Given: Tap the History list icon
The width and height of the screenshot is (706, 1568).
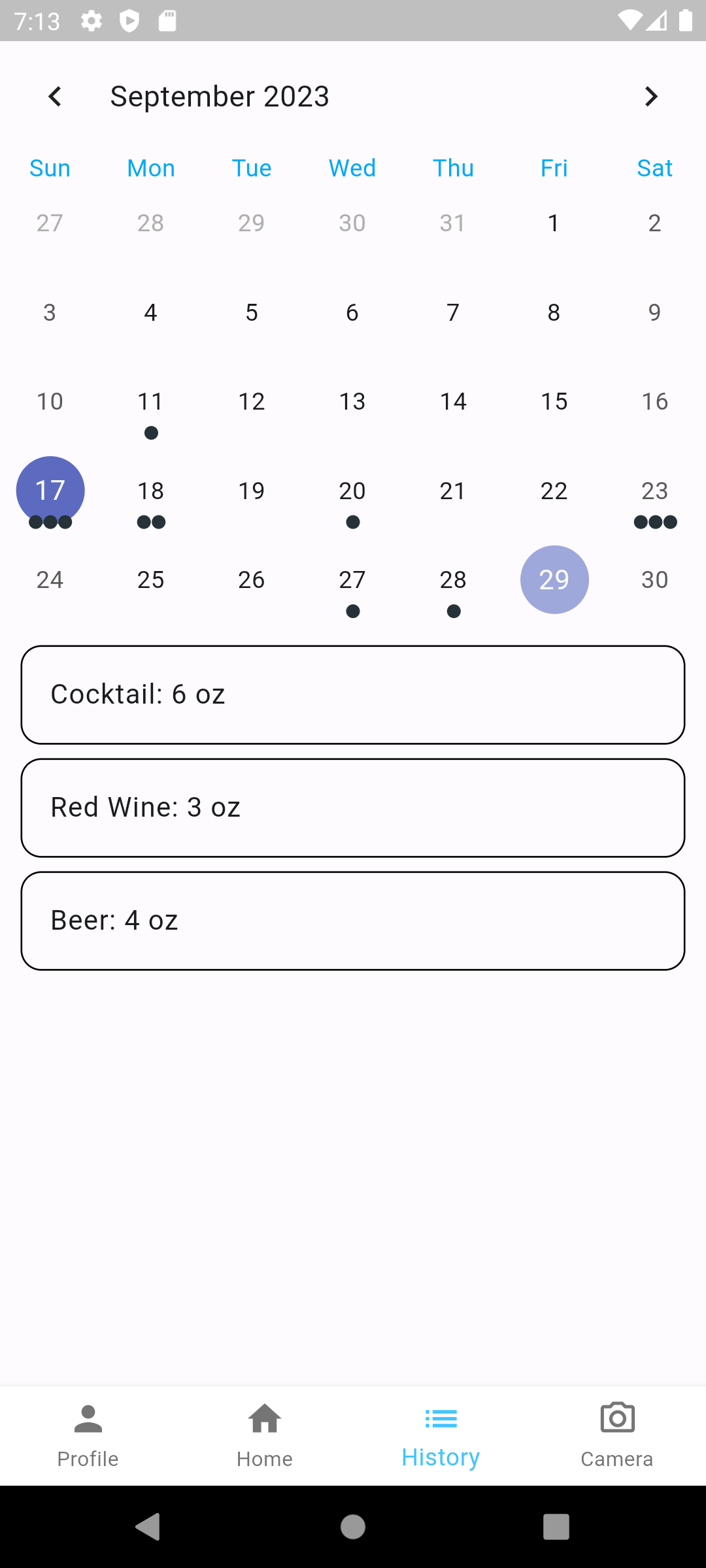Looking at the screenshot, I should (441, 1418).
